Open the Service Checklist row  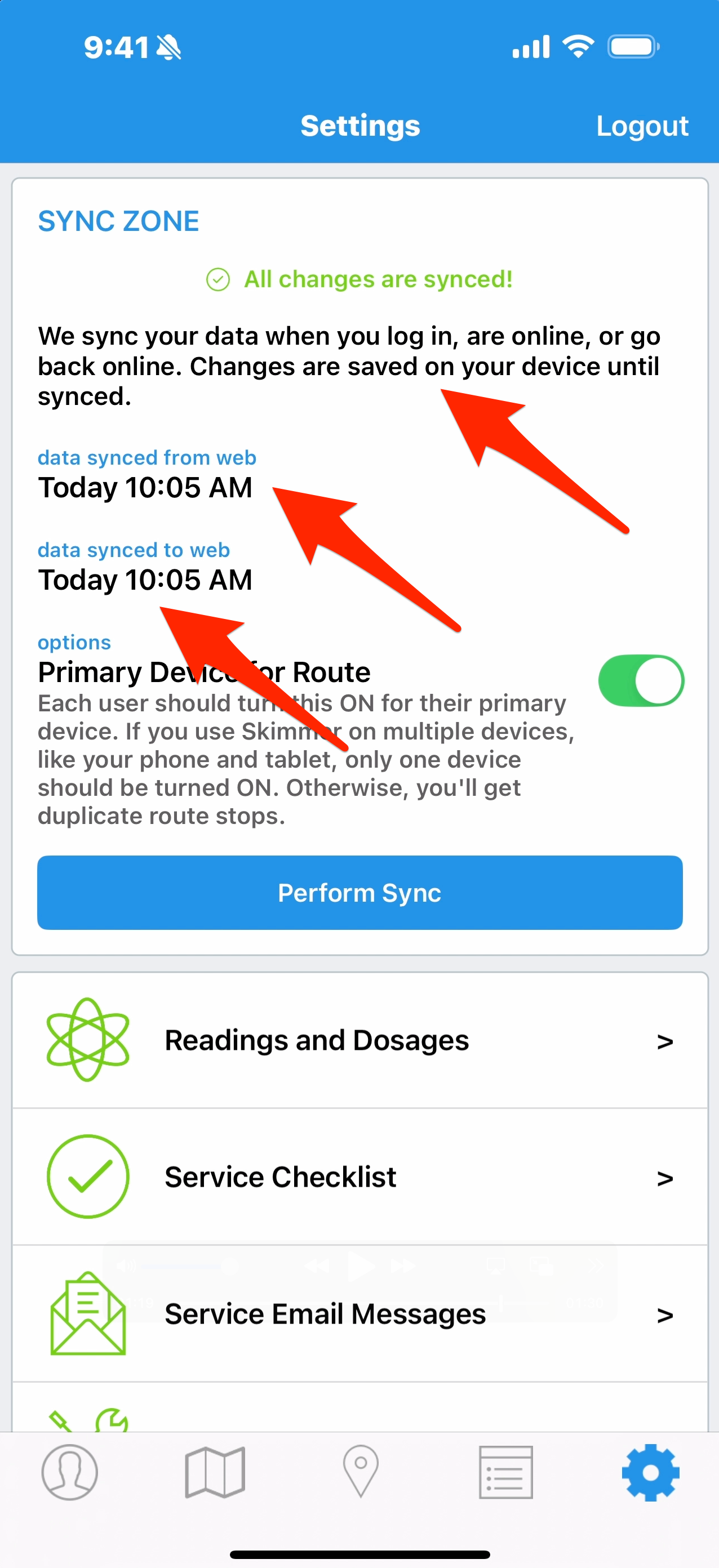tap(360, 1177)
